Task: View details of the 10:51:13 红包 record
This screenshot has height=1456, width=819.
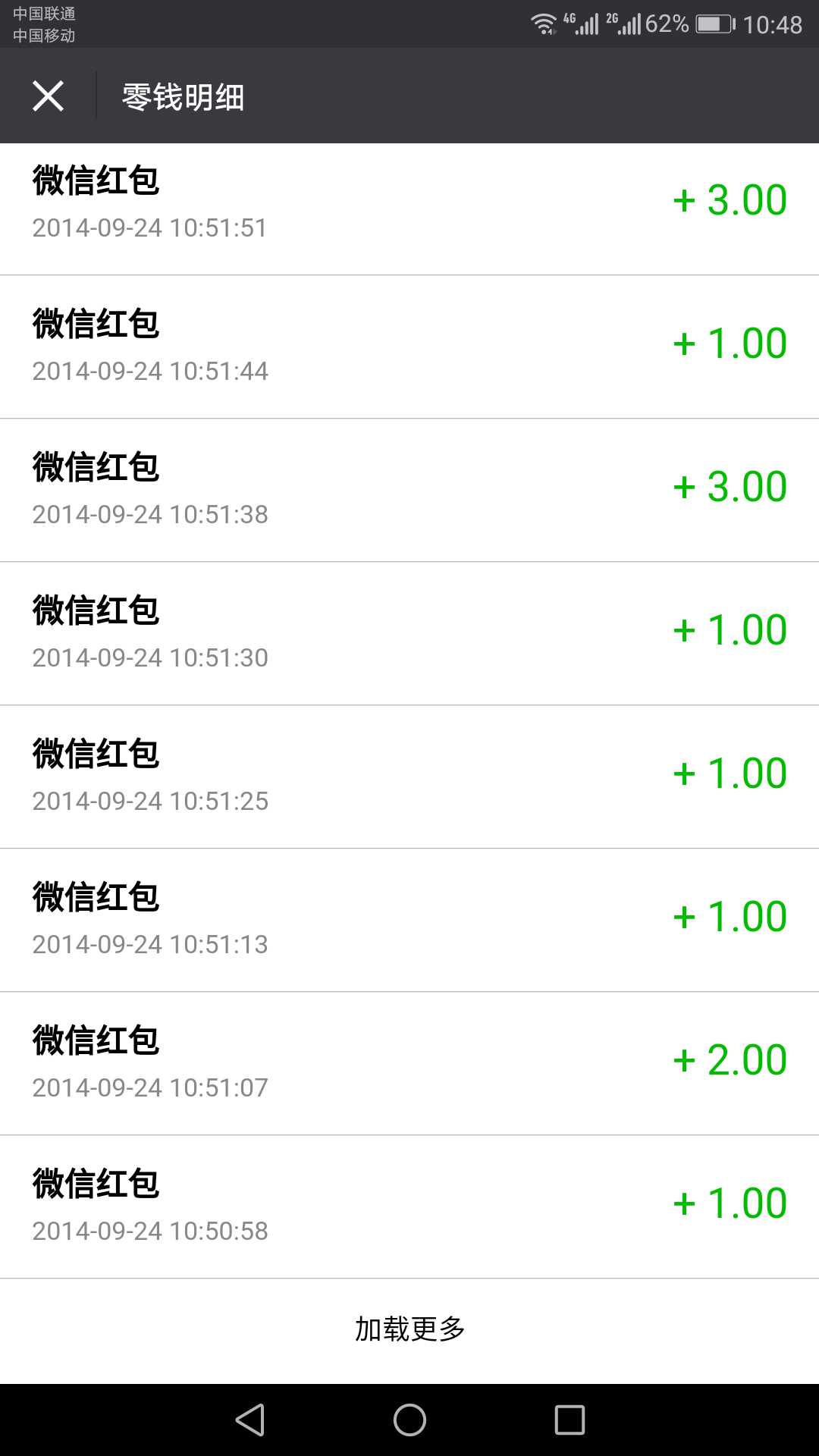Action: pyautogui.click(x=409, y=920)
